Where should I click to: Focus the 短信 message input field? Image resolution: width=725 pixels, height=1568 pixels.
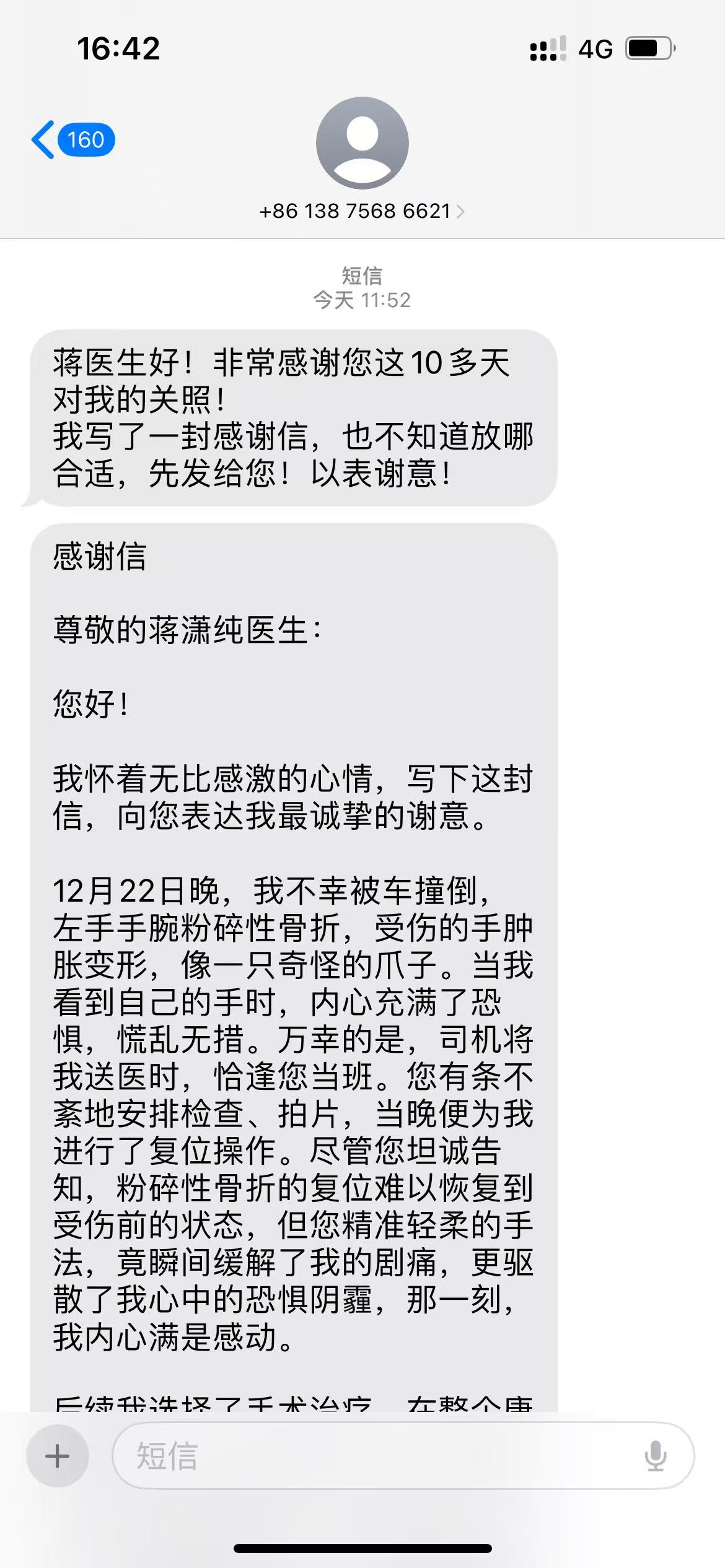coord(372,1455)
